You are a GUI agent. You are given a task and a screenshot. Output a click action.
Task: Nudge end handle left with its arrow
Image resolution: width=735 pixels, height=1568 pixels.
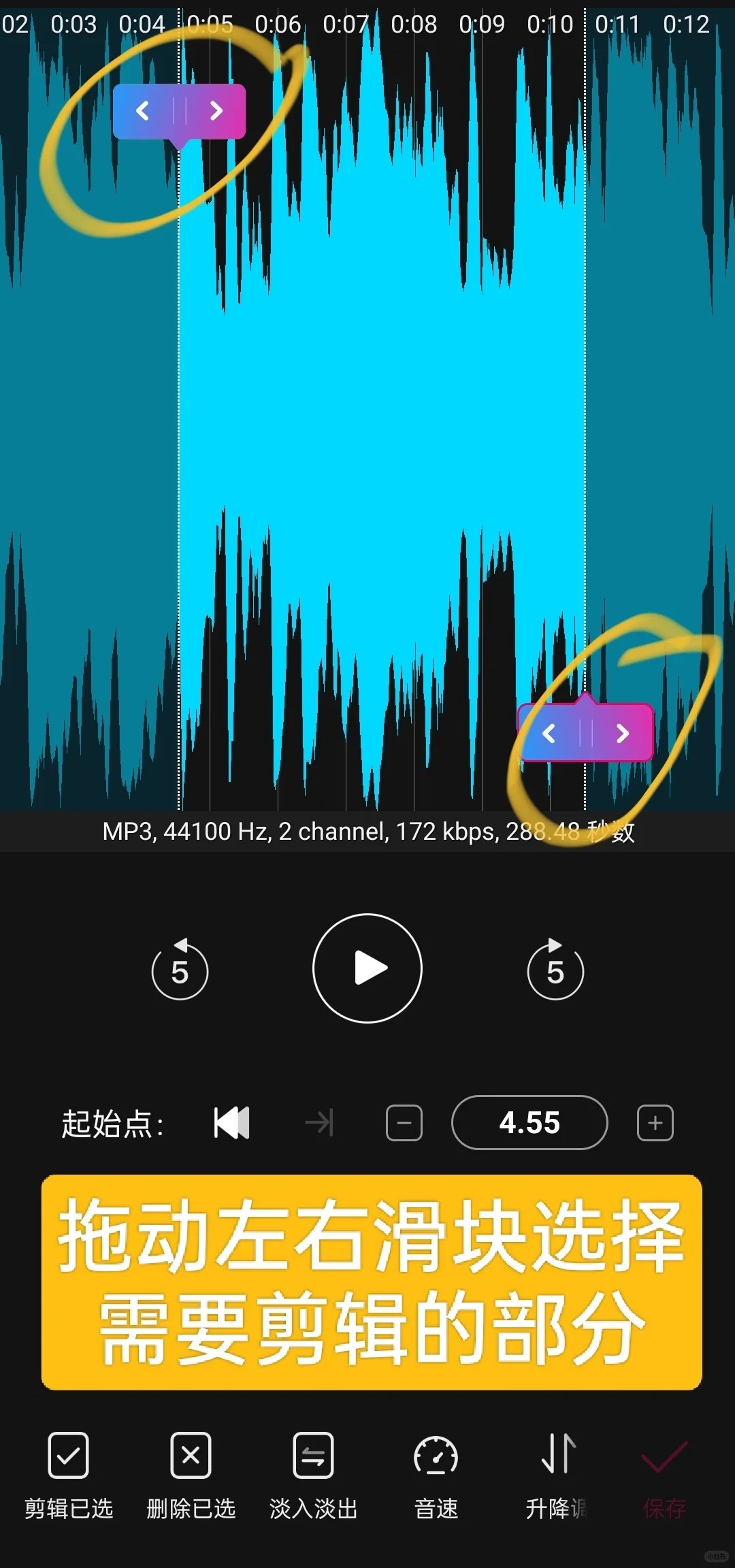tap(549, 733)
